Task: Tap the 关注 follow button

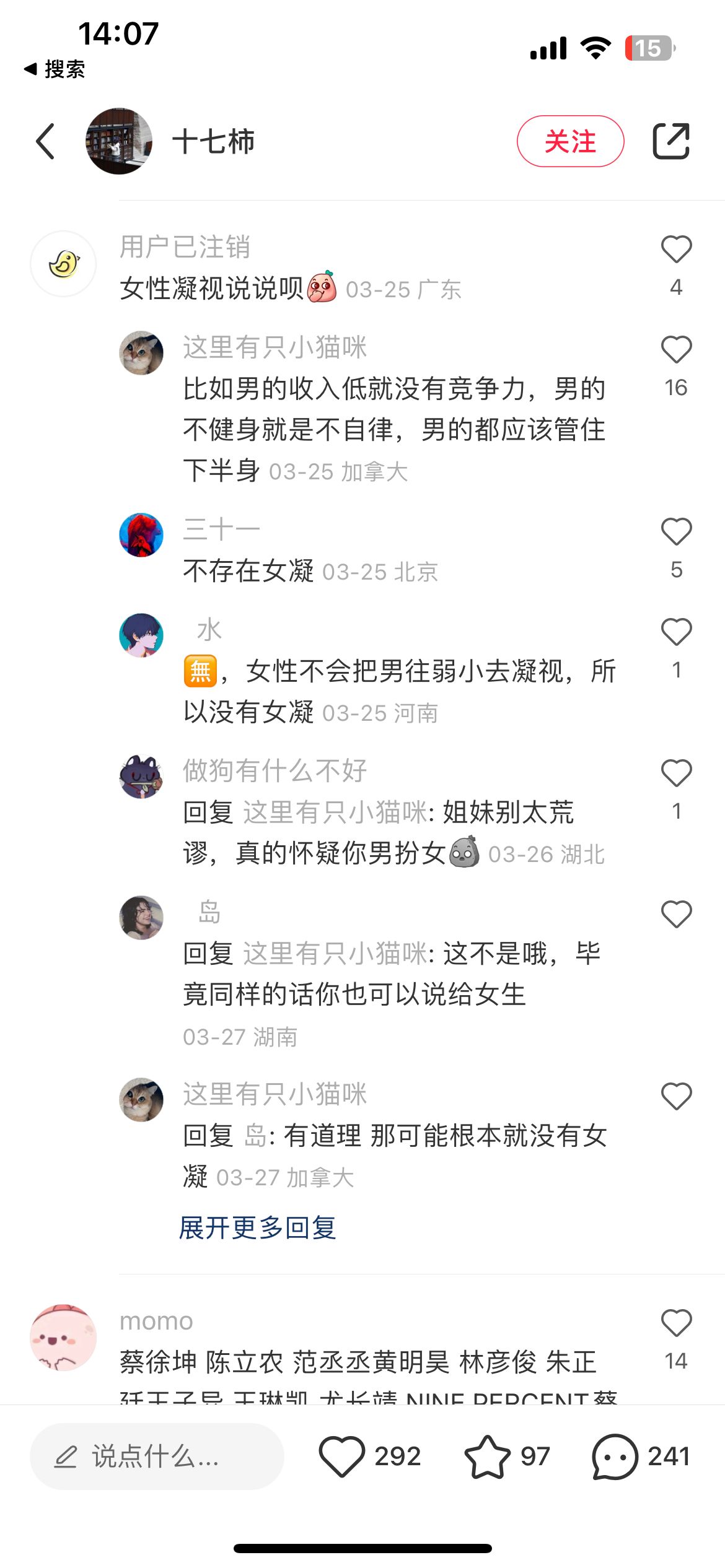Action: (570, 141)
